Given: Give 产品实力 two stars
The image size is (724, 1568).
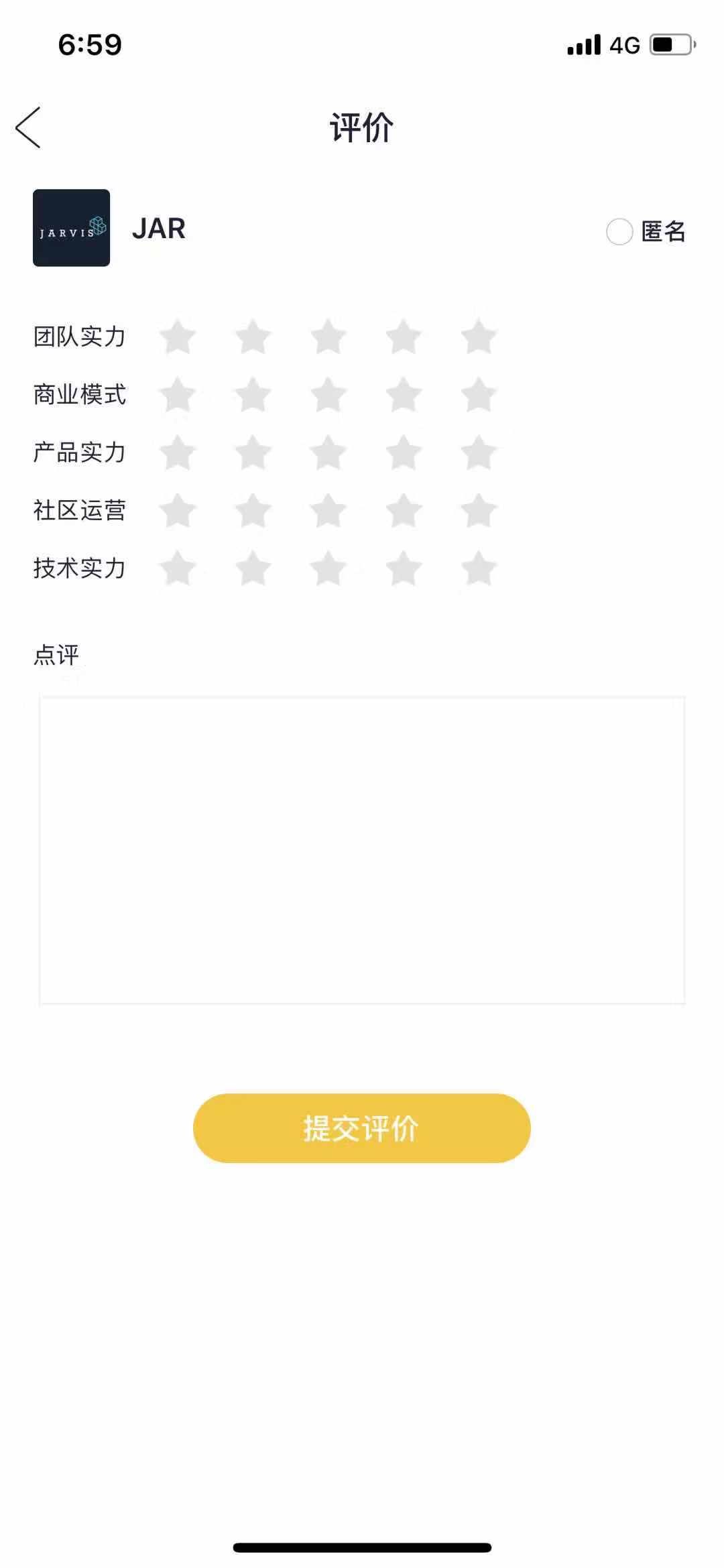Looking at the screenshot, I should pyautogui.click(x=253, y=453).
